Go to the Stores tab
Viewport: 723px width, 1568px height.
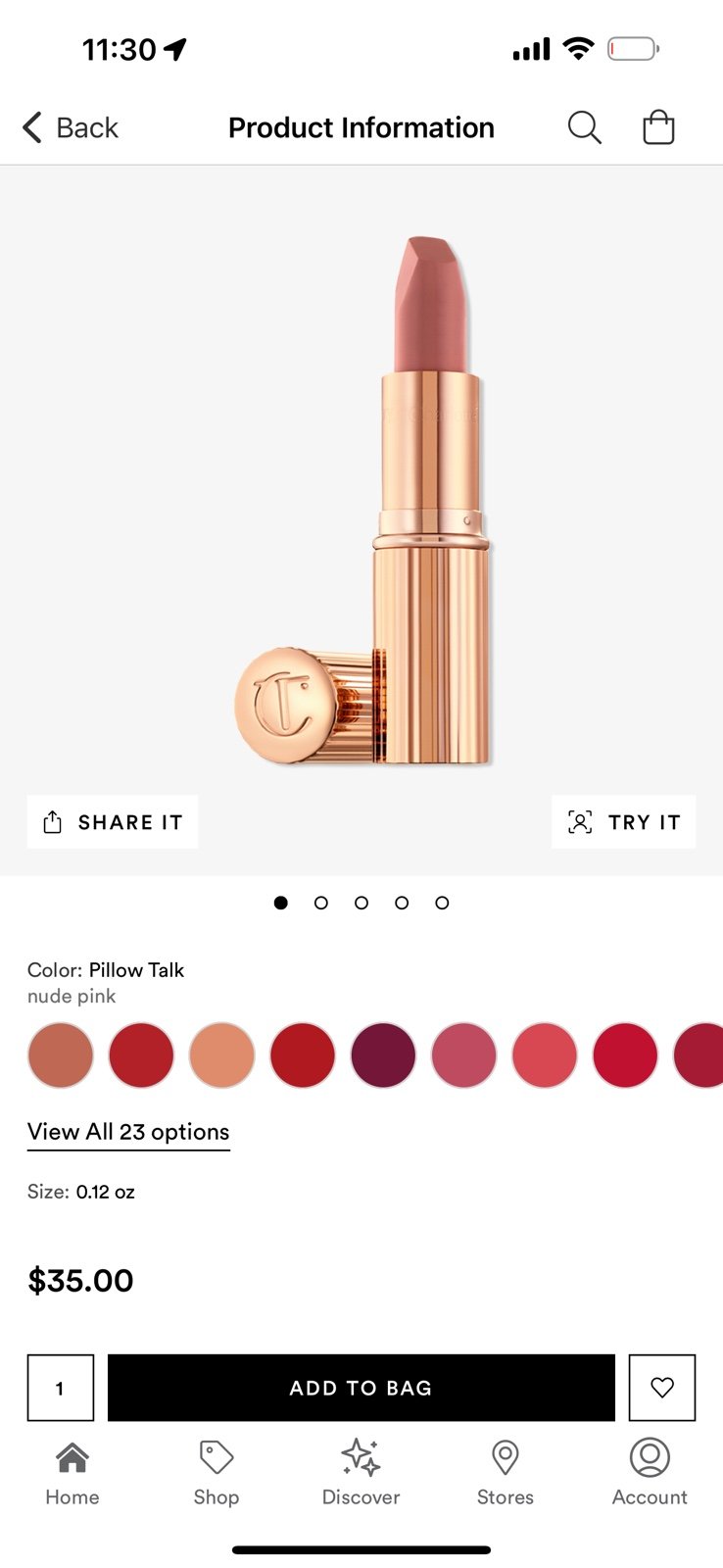point(506,1473)
